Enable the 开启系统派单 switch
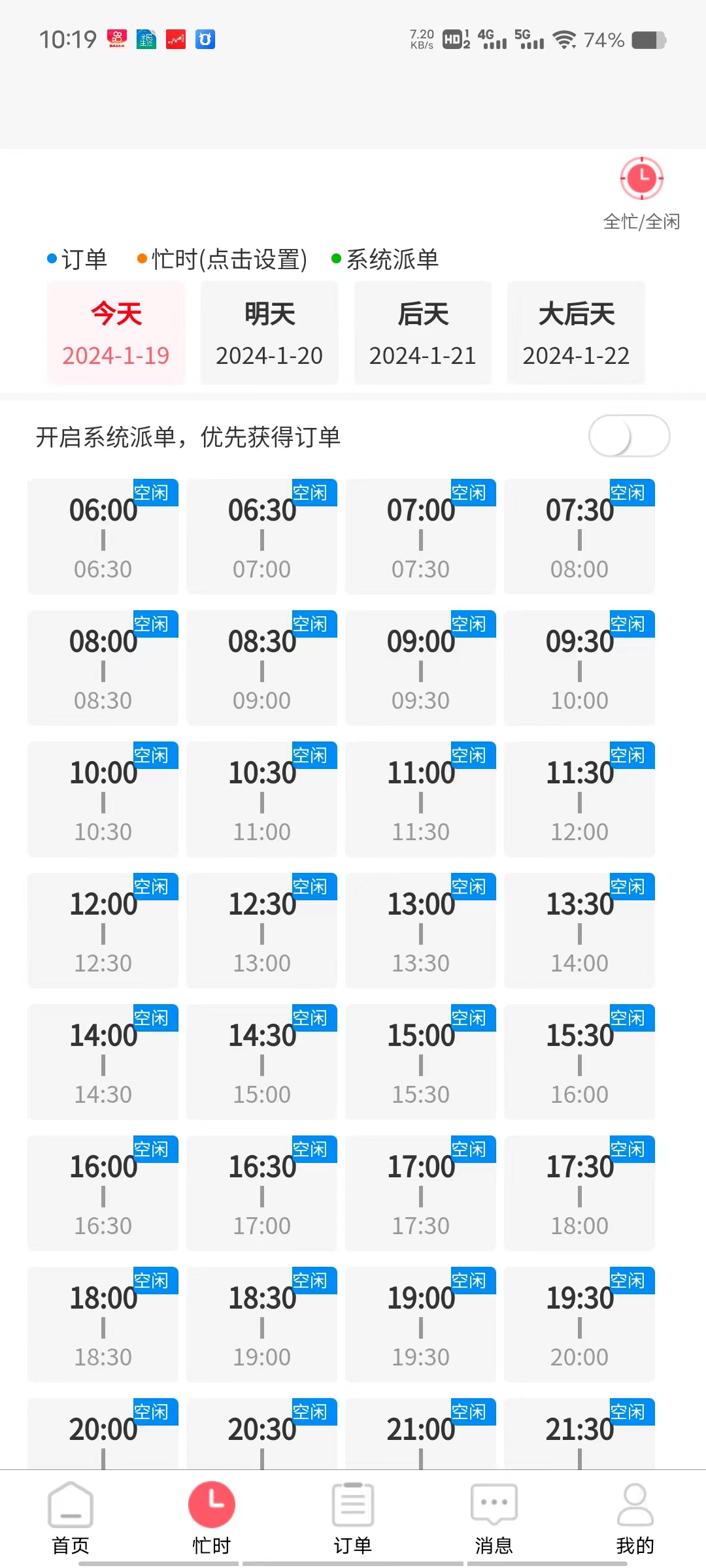 tap(629, 436)
